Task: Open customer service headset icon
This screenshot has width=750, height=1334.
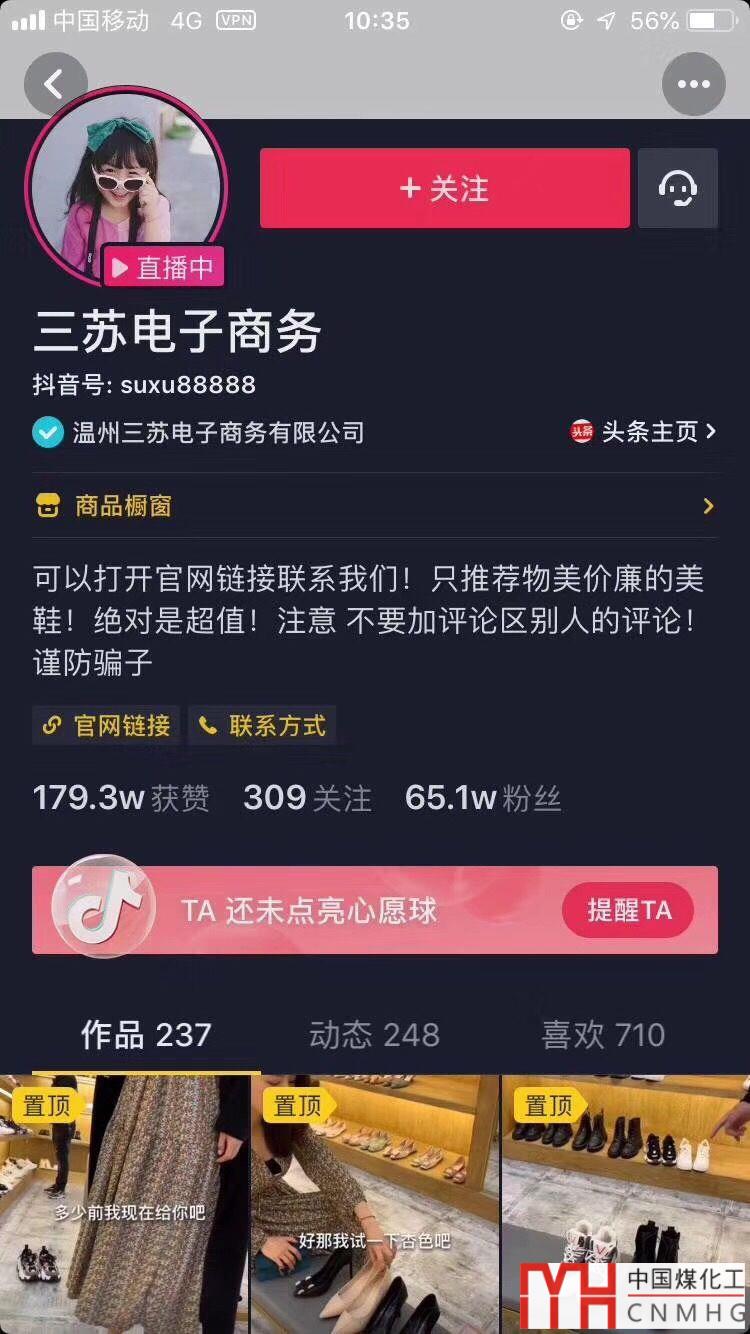Action: [677, 188]
